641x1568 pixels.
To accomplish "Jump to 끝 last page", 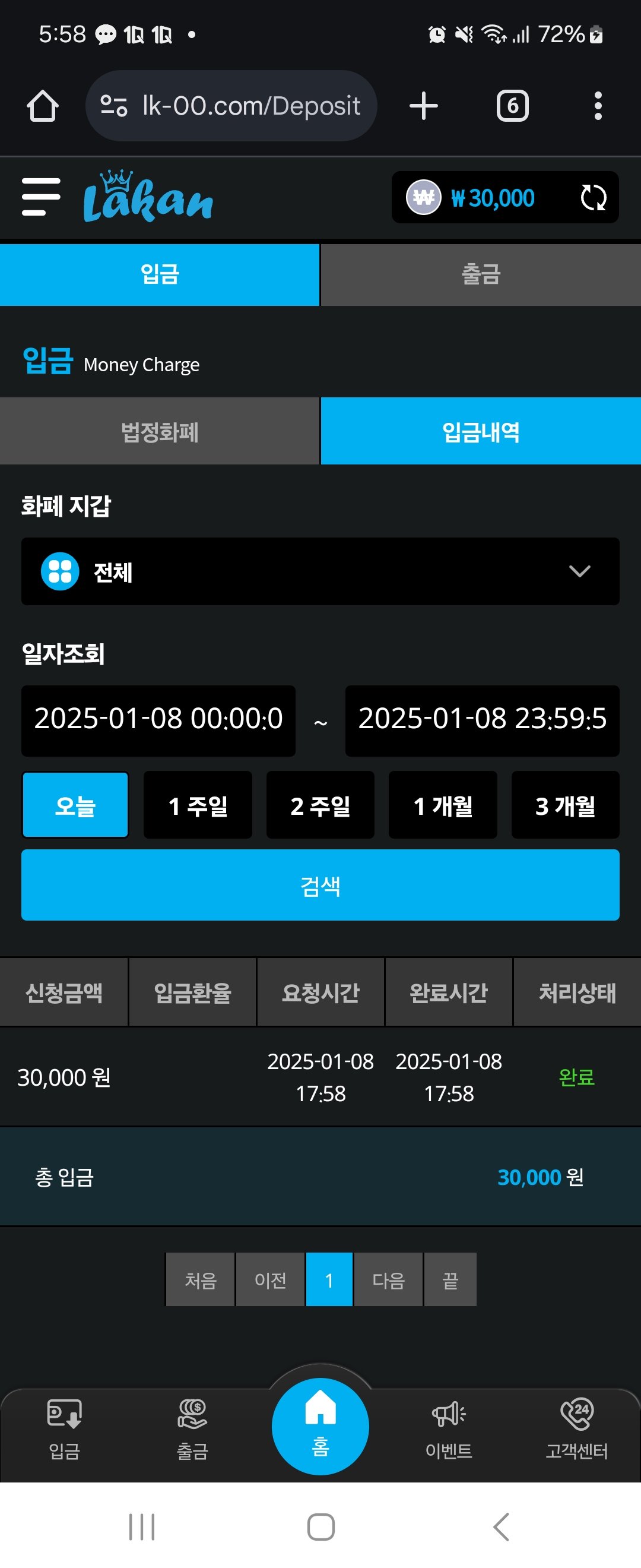I will tap(450, 1279).
